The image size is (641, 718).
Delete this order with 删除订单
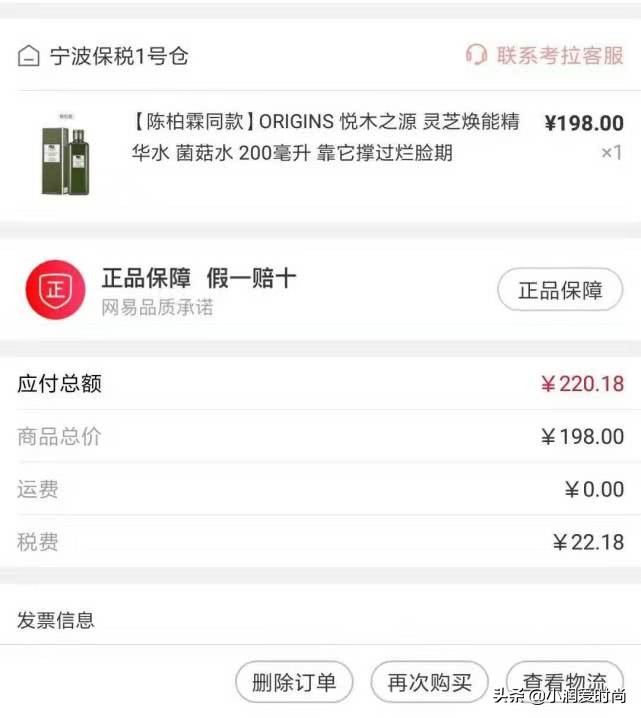tap(294, 683)
